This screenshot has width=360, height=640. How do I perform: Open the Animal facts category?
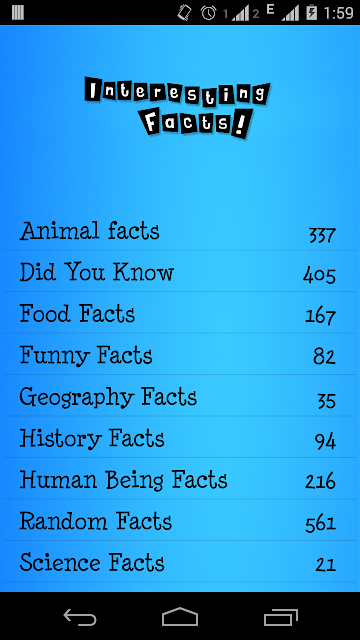180,231
